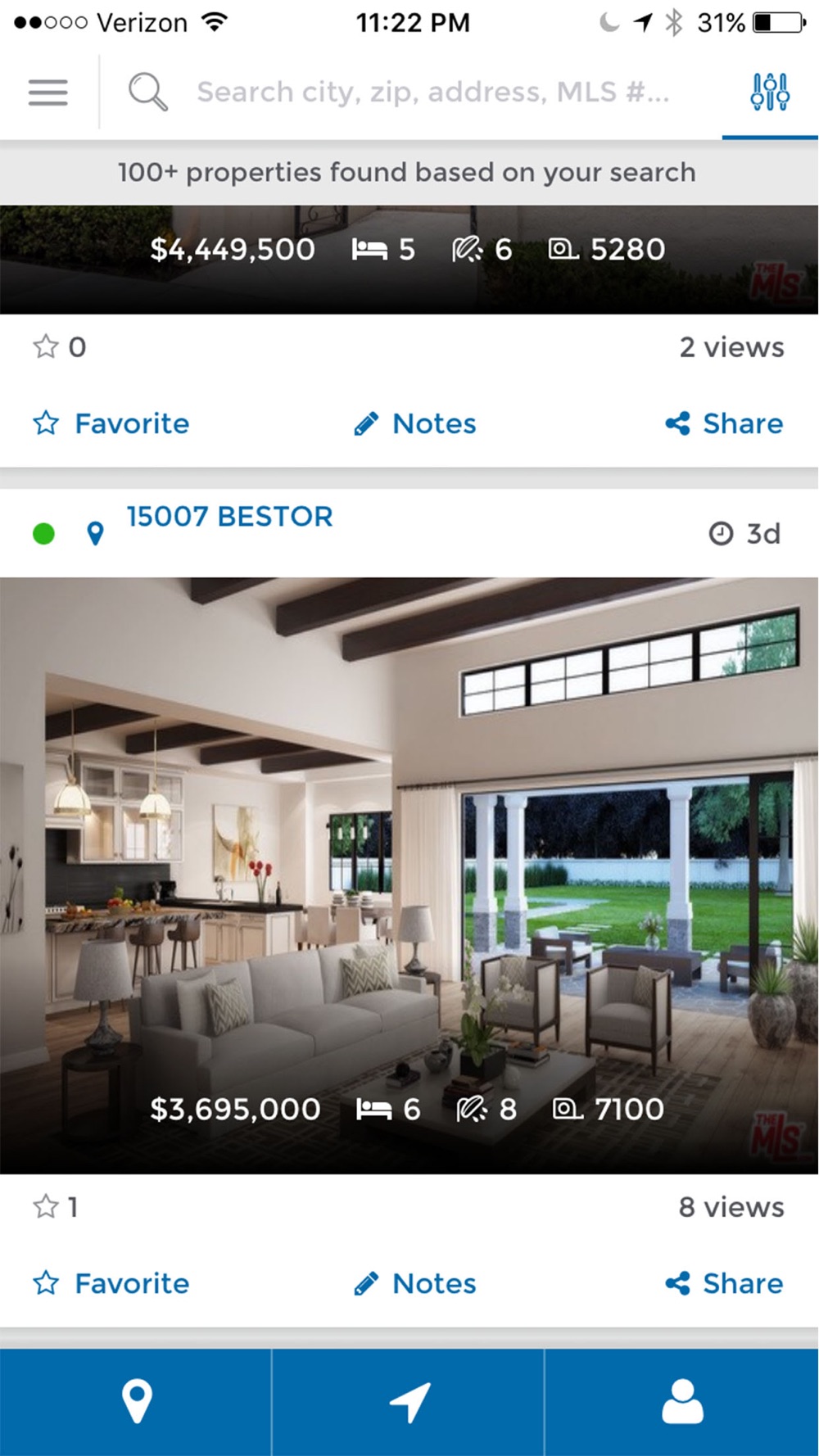This screenshot has height=1456, width=819.
Task: Open the search filters slider icon
Action: pos(770,92)
